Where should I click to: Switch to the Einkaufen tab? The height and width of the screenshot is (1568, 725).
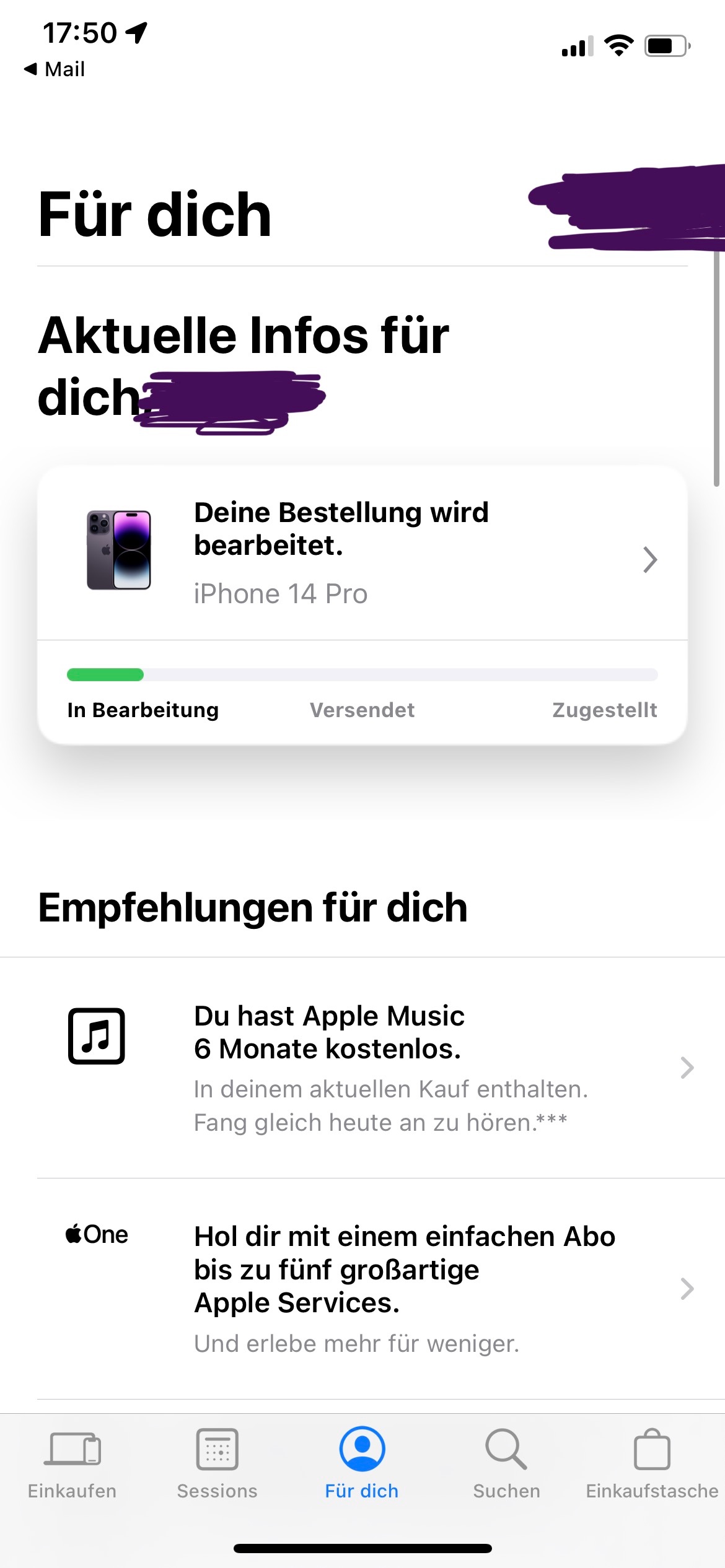point(72,1464)
